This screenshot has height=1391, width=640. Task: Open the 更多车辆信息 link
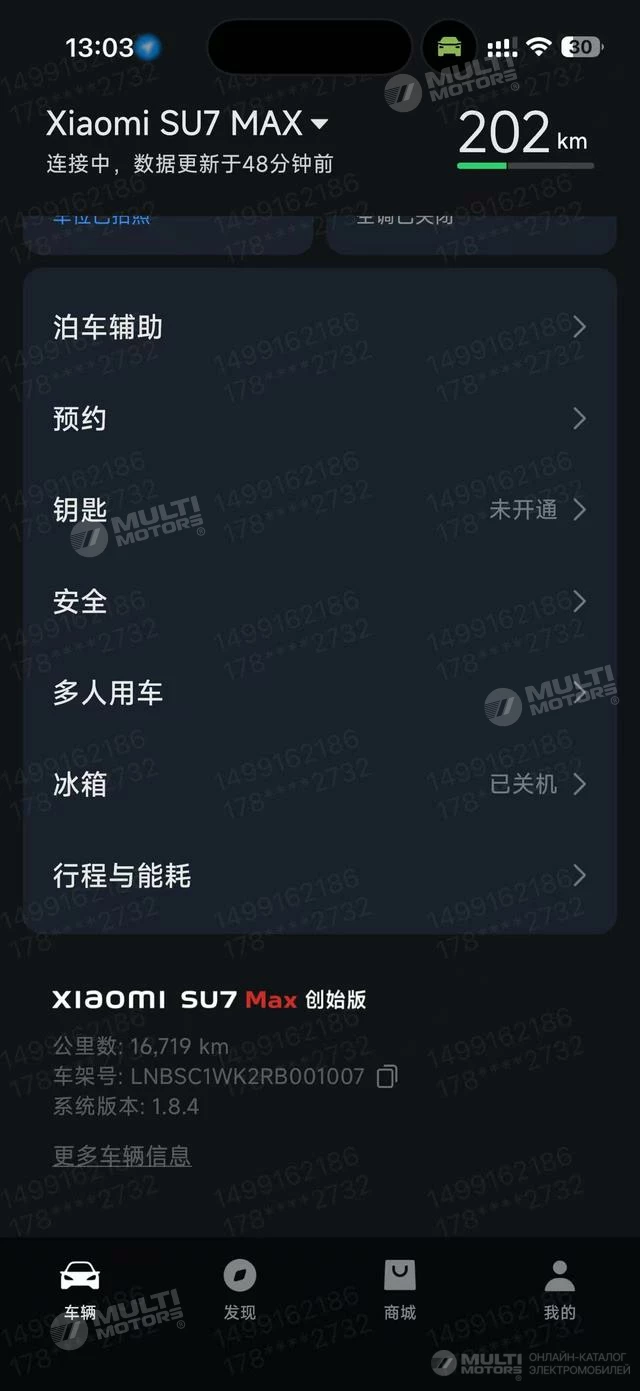click(x=122, y=1157)
